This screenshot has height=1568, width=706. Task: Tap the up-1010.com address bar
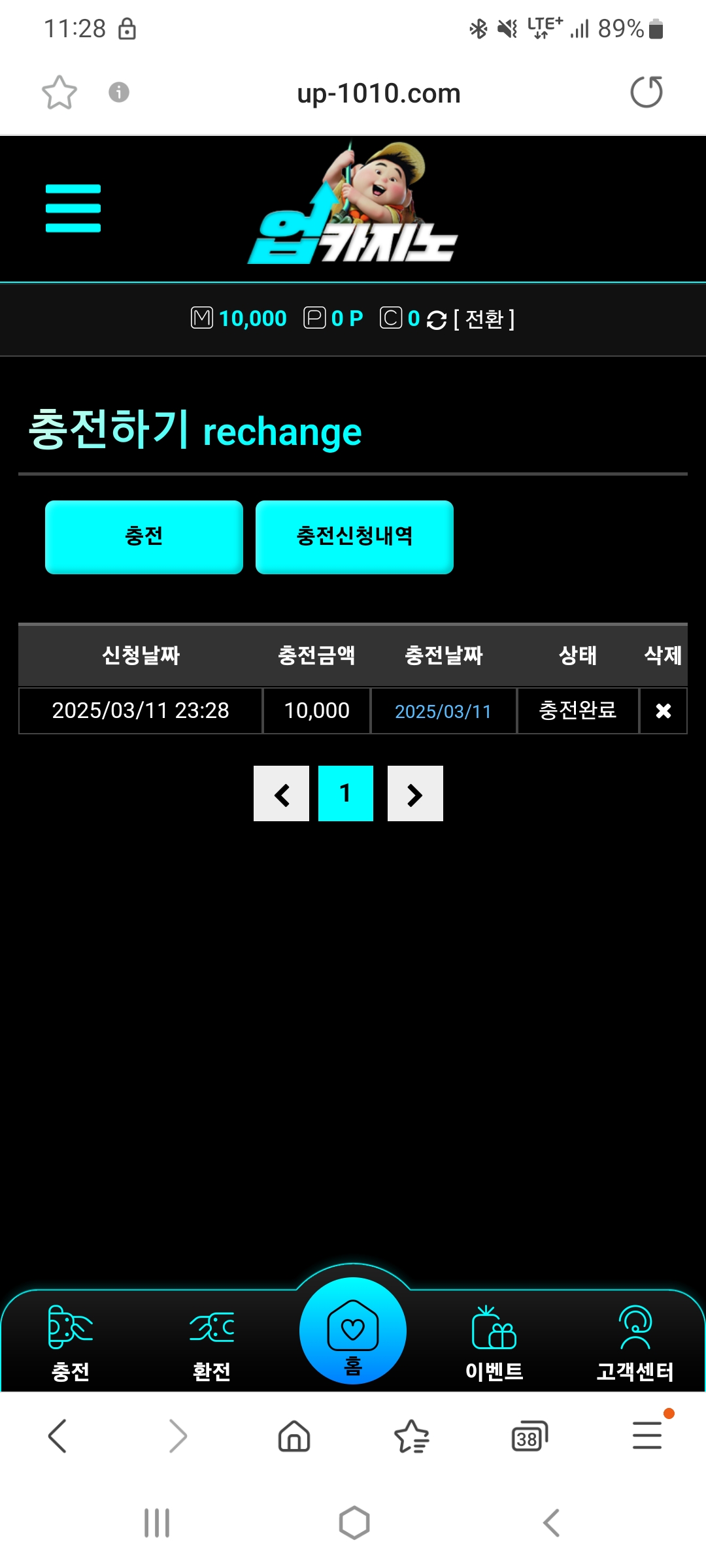click(x=378, y=93)
